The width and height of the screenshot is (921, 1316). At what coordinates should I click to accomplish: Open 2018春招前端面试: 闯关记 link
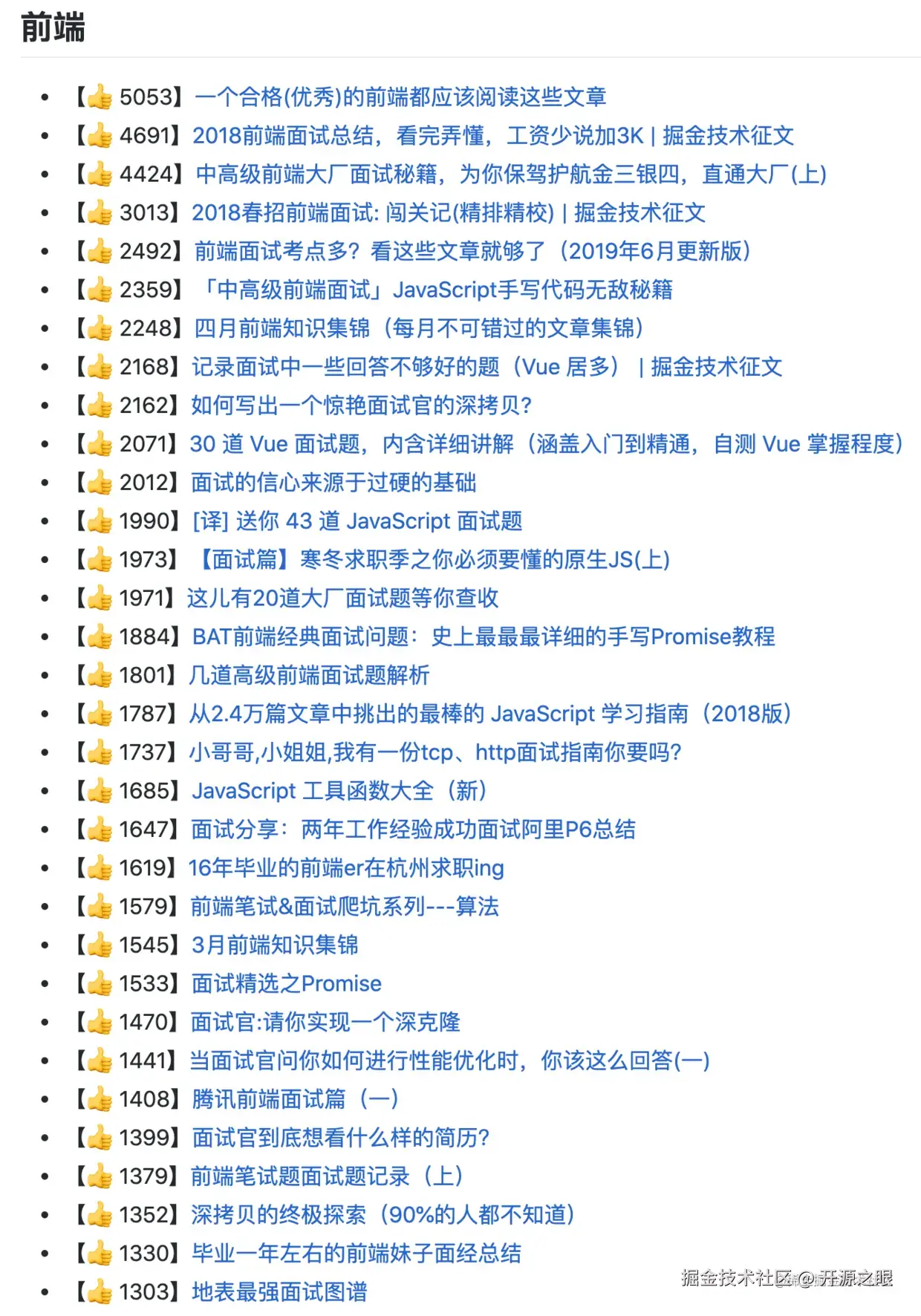[x=448, y=212]
